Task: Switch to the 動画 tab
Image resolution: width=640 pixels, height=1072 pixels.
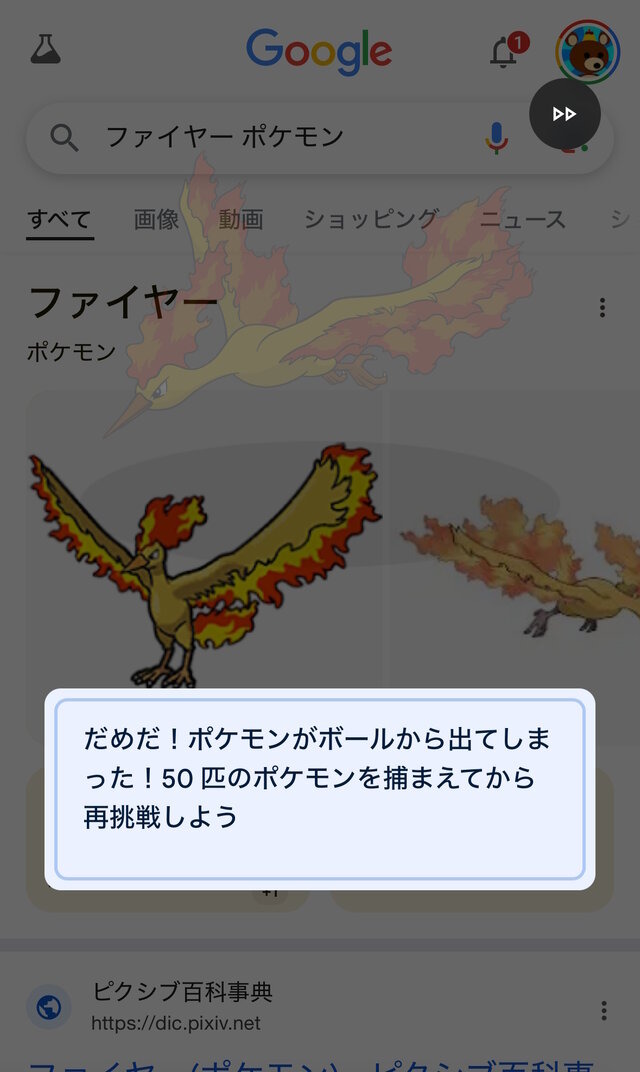Action: [x=240, y=219]
